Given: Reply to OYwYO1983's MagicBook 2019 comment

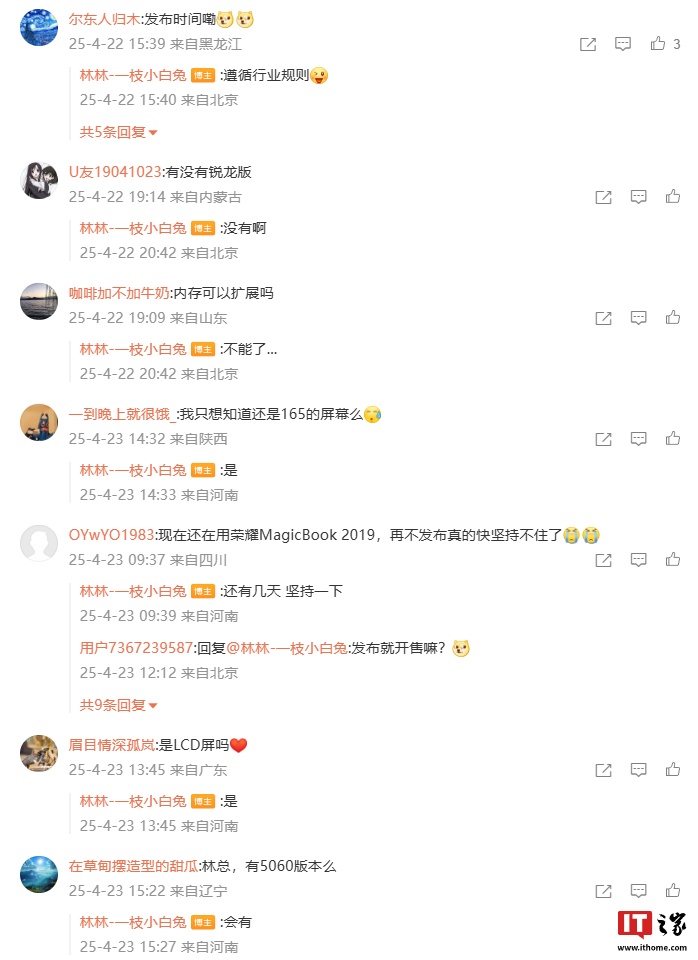Looking at the screenshot, I should tap(639, 560).
